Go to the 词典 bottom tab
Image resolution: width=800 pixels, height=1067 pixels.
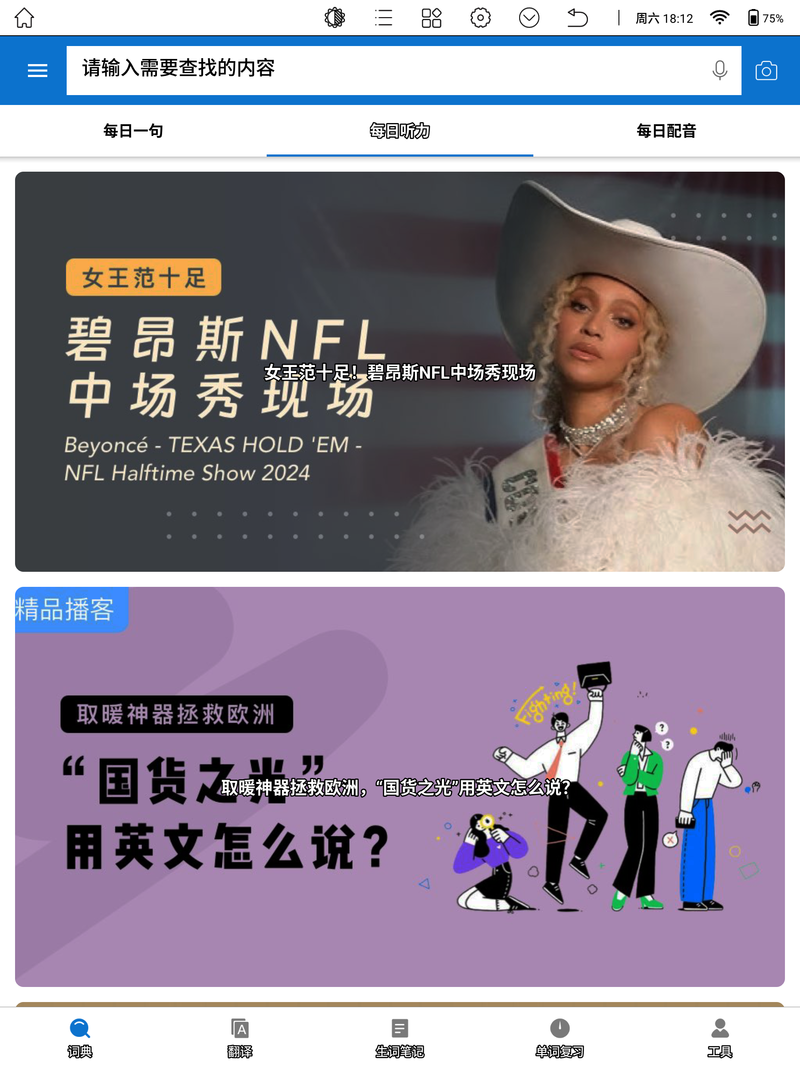80,1037
